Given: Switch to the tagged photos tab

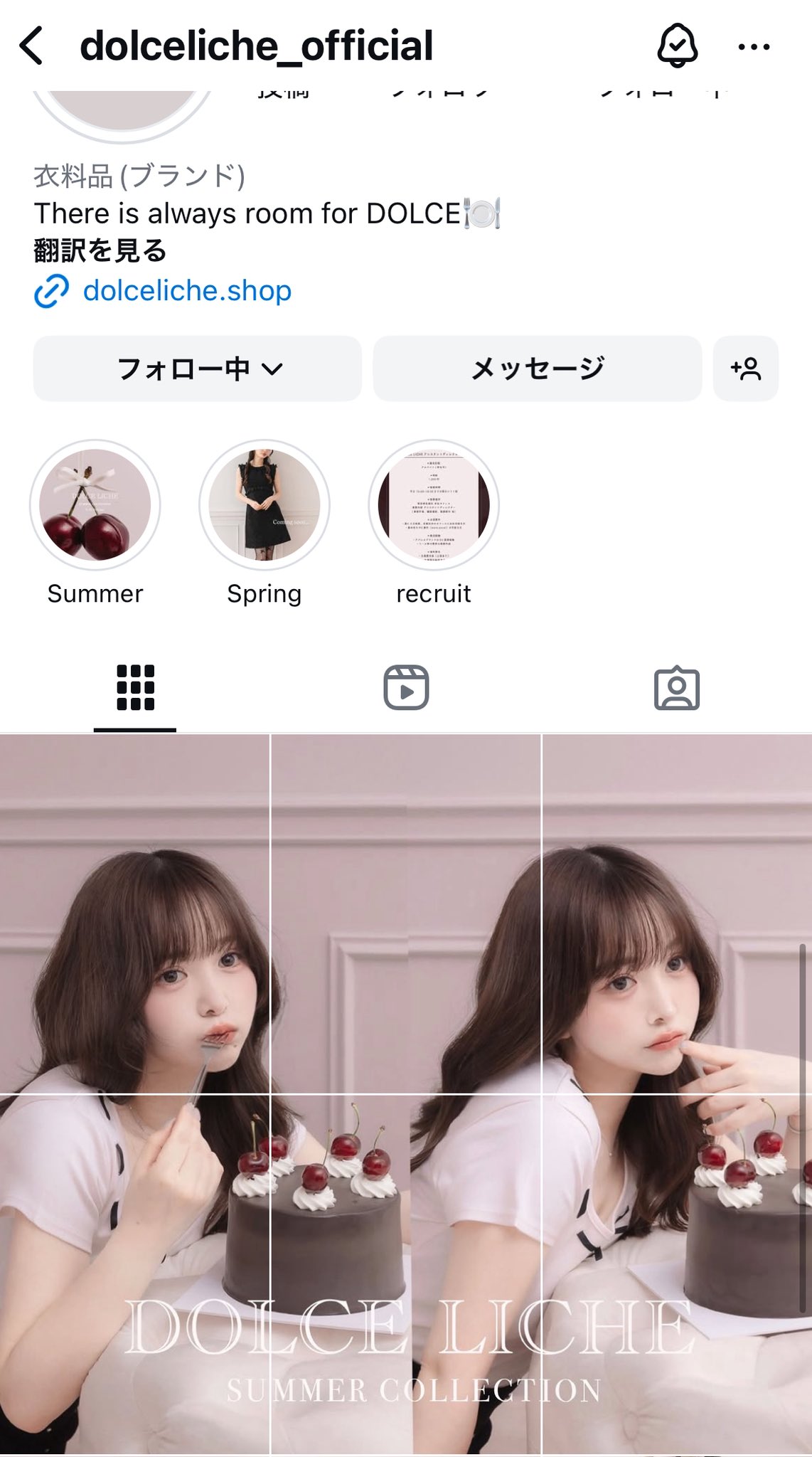Looking at the screenshot, I should tap(676, 687).
